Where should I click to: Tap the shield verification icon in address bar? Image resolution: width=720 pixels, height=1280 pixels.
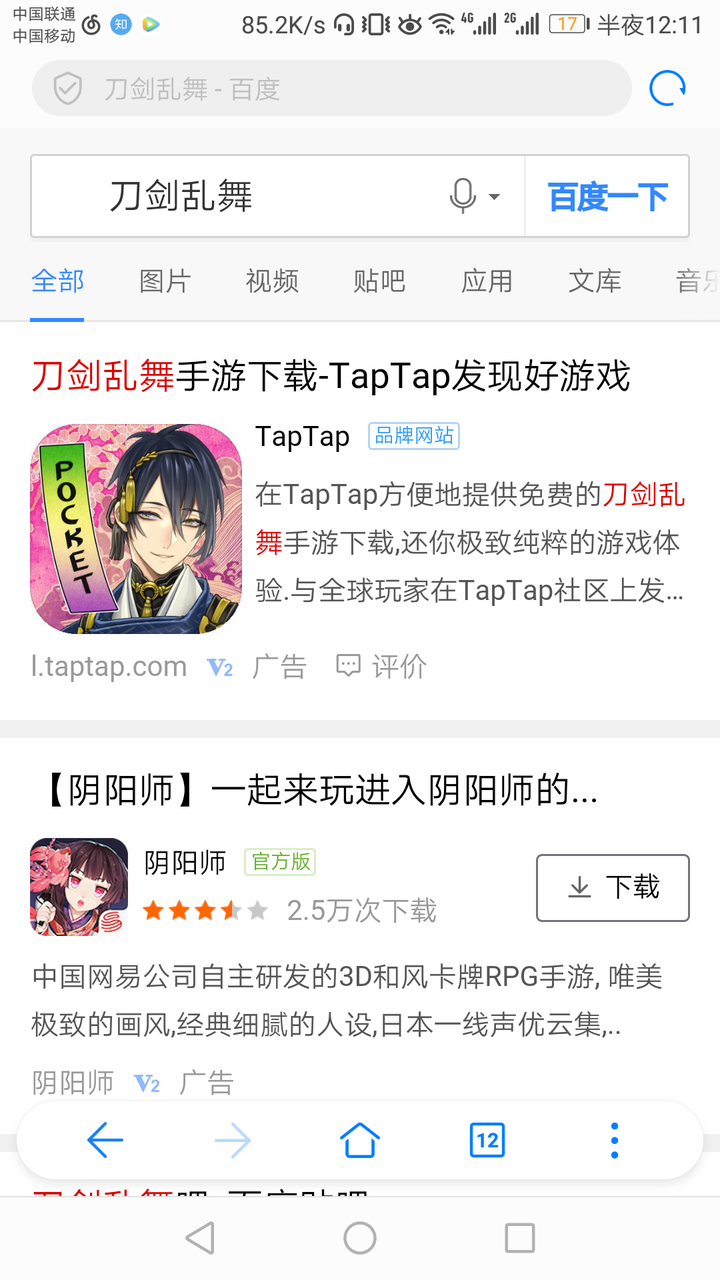click(x=67, y=88)
